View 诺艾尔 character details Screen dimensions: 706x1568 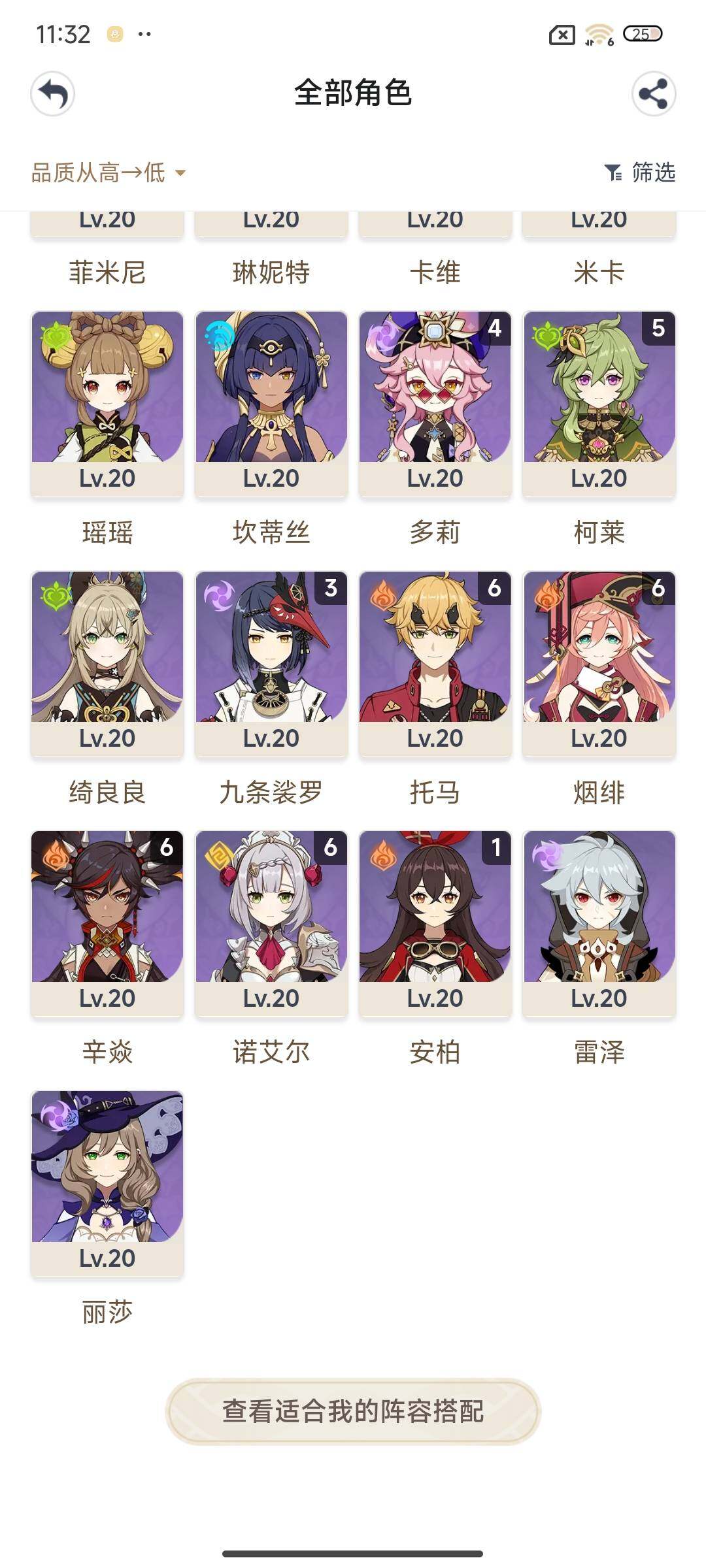coord(271,923)
